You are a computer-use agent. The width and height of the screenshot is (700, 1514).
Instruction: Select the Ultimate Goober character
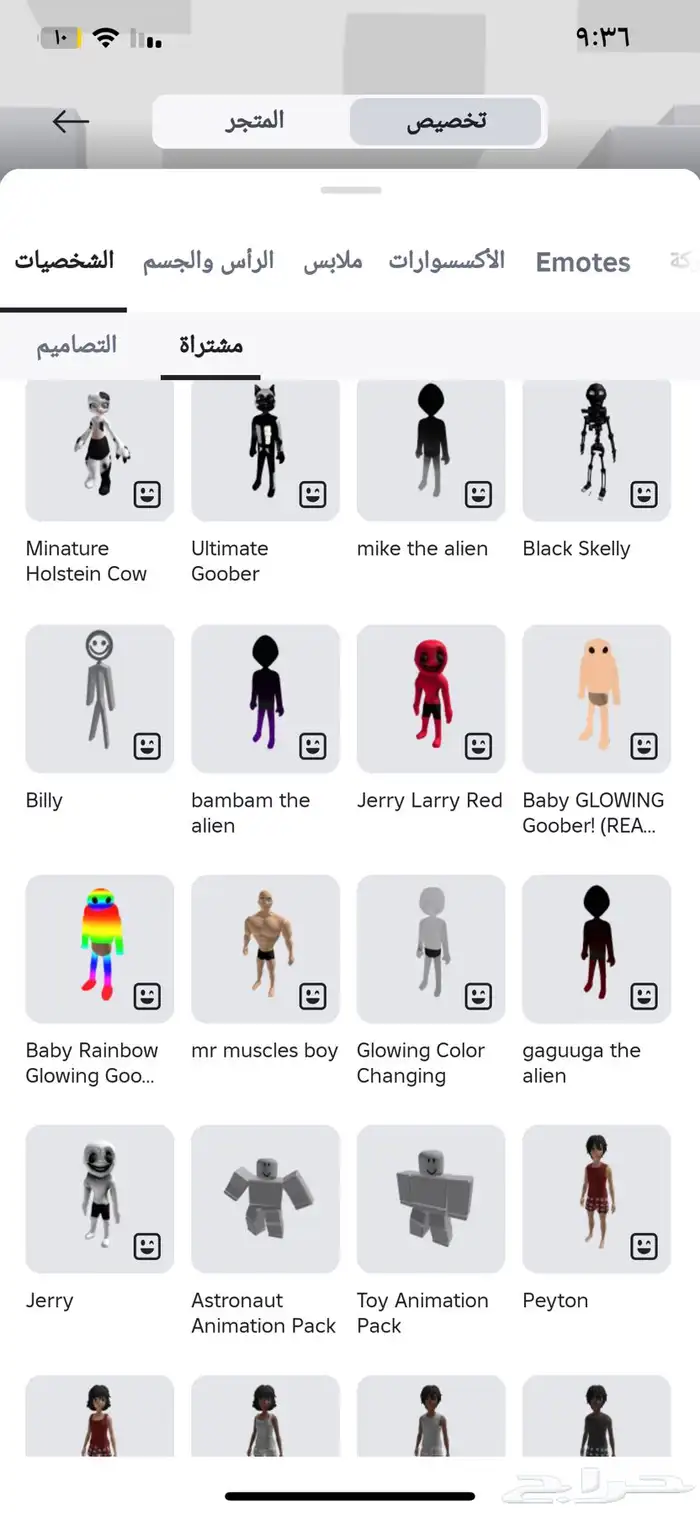click(265, 449)
